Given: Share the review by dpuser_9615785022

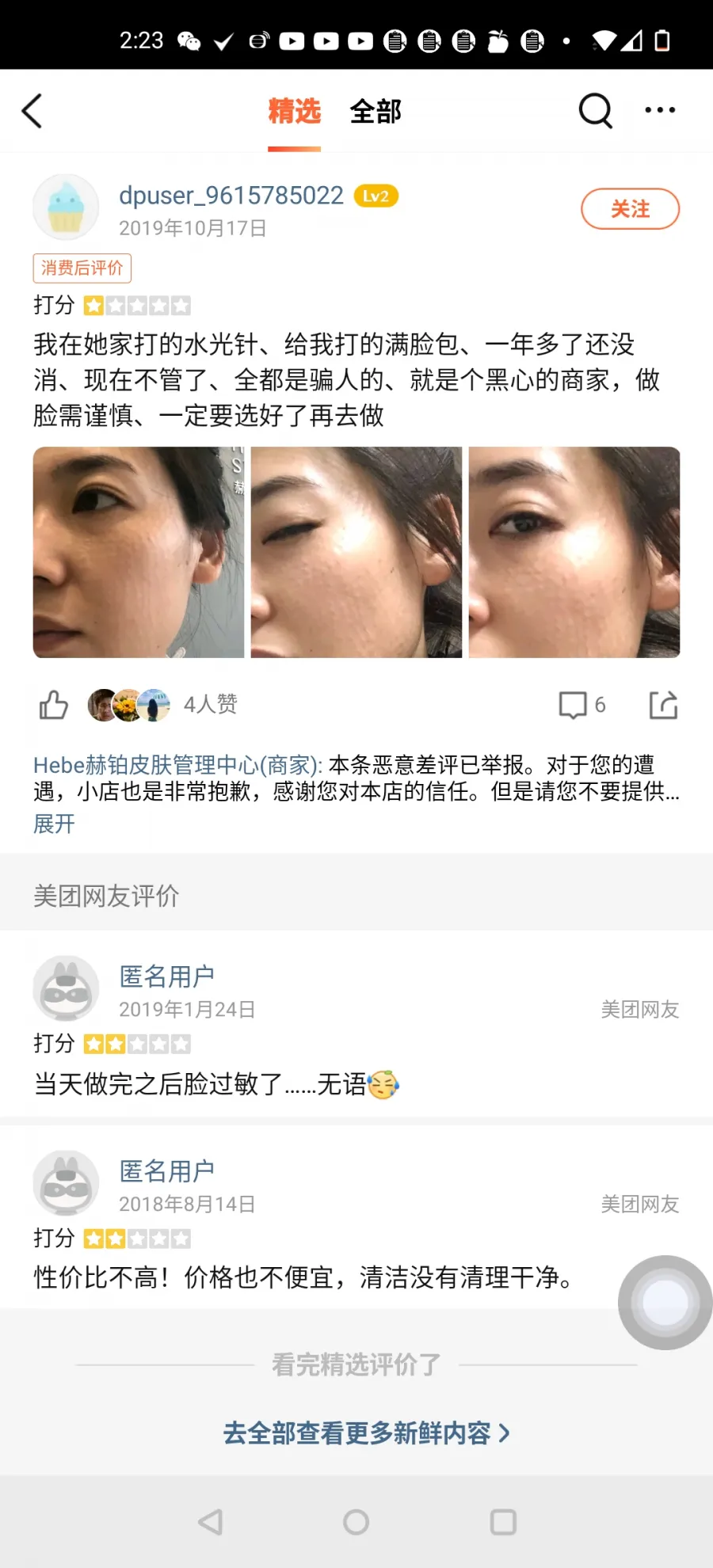Looking at the screenshot, I should coord(663,704).
